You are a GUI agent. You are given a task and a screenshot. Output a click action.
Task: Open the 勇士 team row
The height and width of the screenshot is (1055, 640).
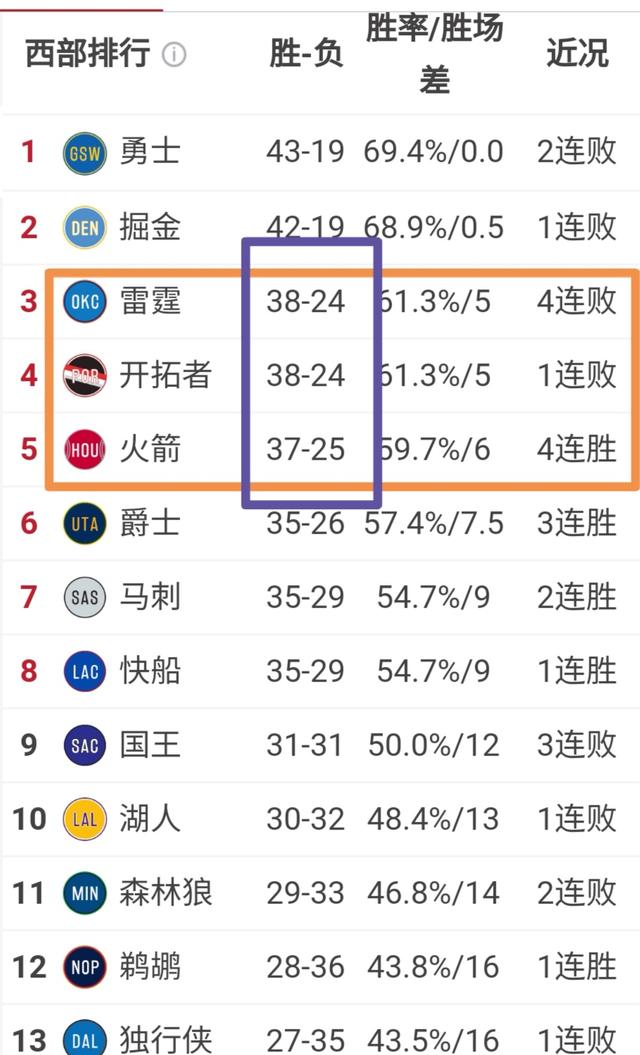(320, 152)
